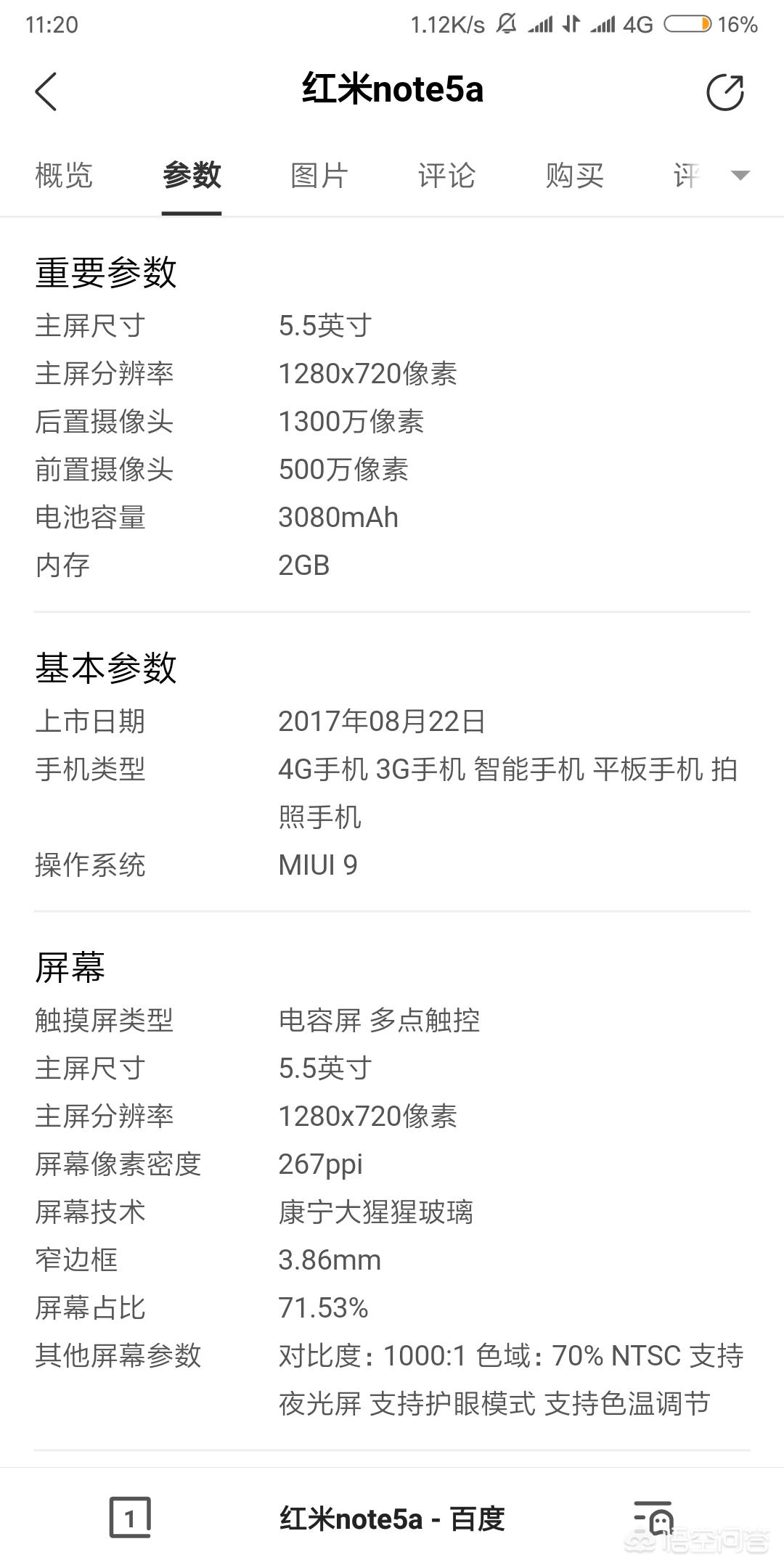Switch to the 评论 tab
Image resolution: width=784 pixels, height=1568 pixels.
(447, 176)
